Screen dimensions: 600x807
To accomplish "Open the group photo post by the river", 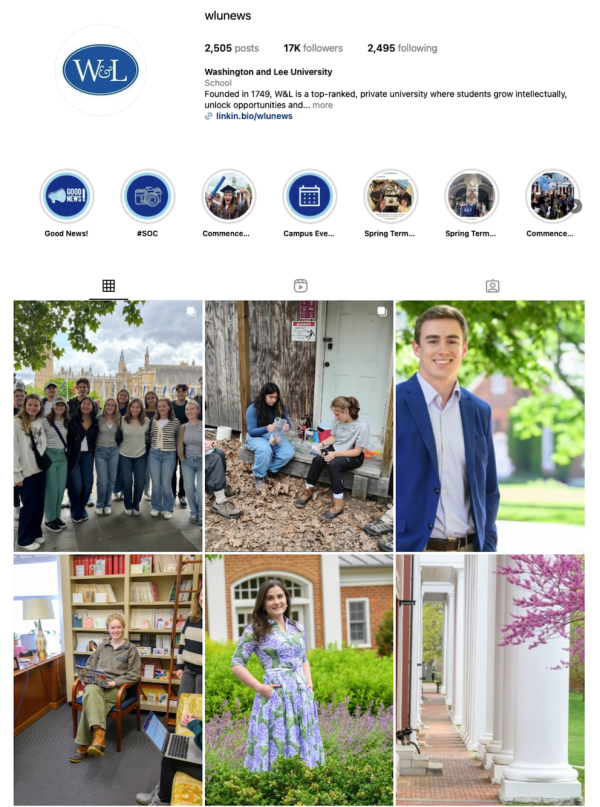I will [108, 425].
